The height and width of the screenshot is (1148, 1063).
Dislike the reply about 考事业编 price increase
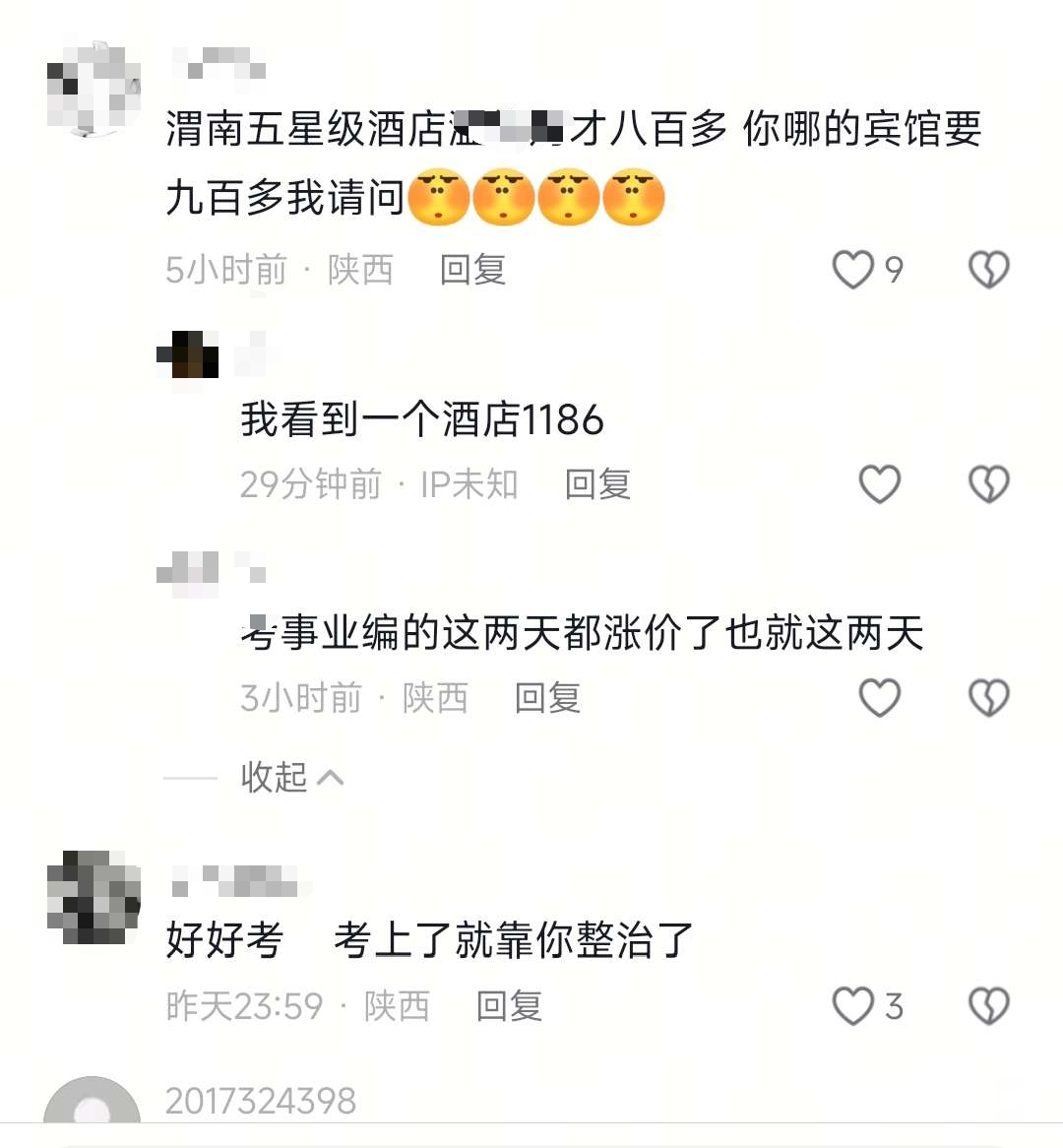988,697
